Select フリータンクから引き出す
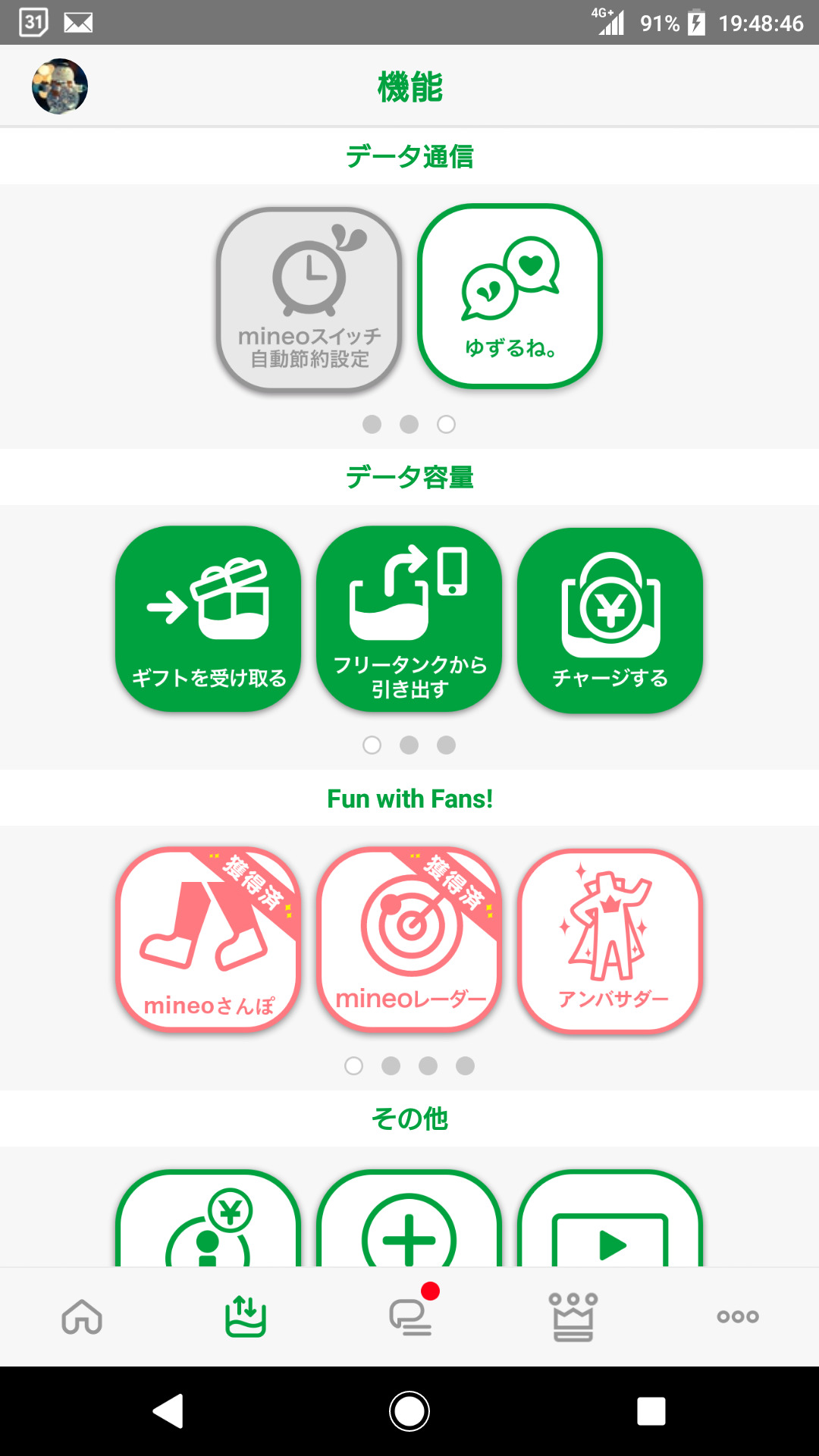 pos(409,619)
